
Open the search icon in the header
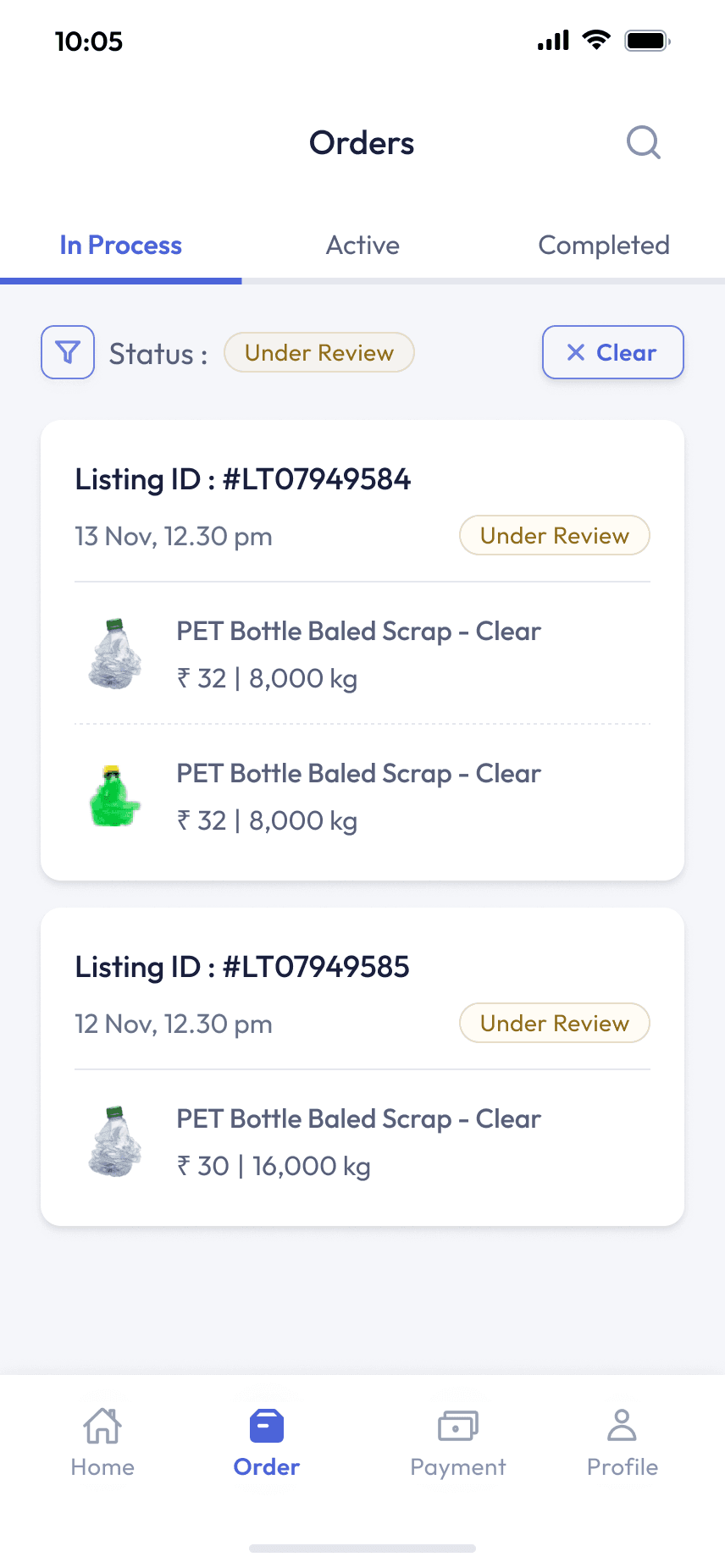pos(643,143)
